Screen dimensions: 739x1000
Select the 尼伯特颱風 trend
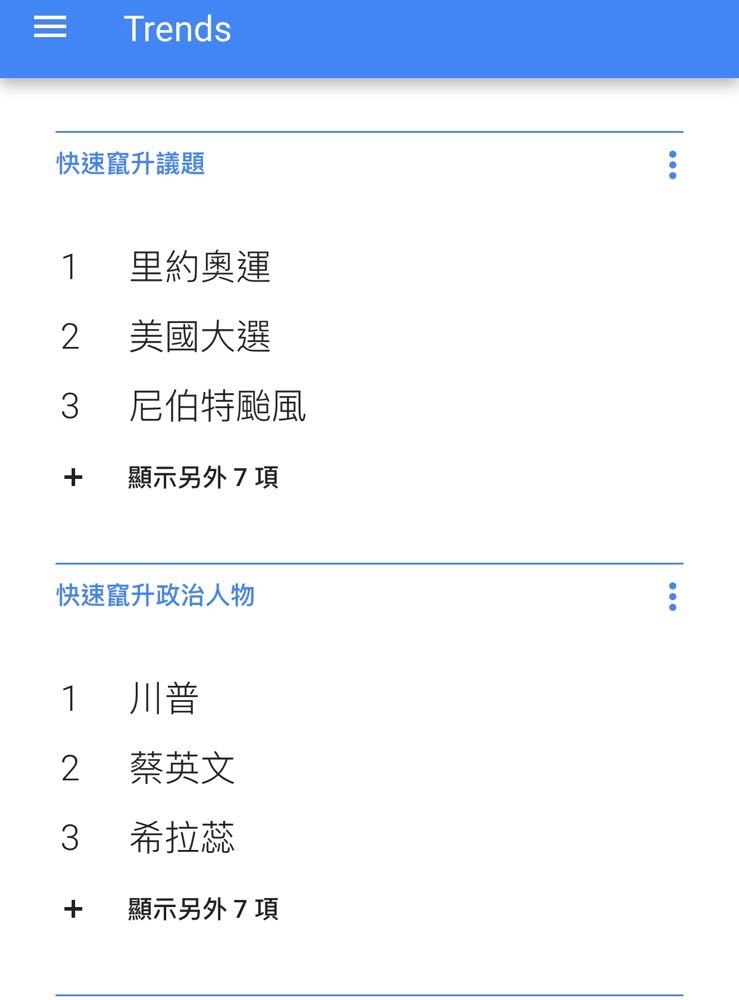217,407
